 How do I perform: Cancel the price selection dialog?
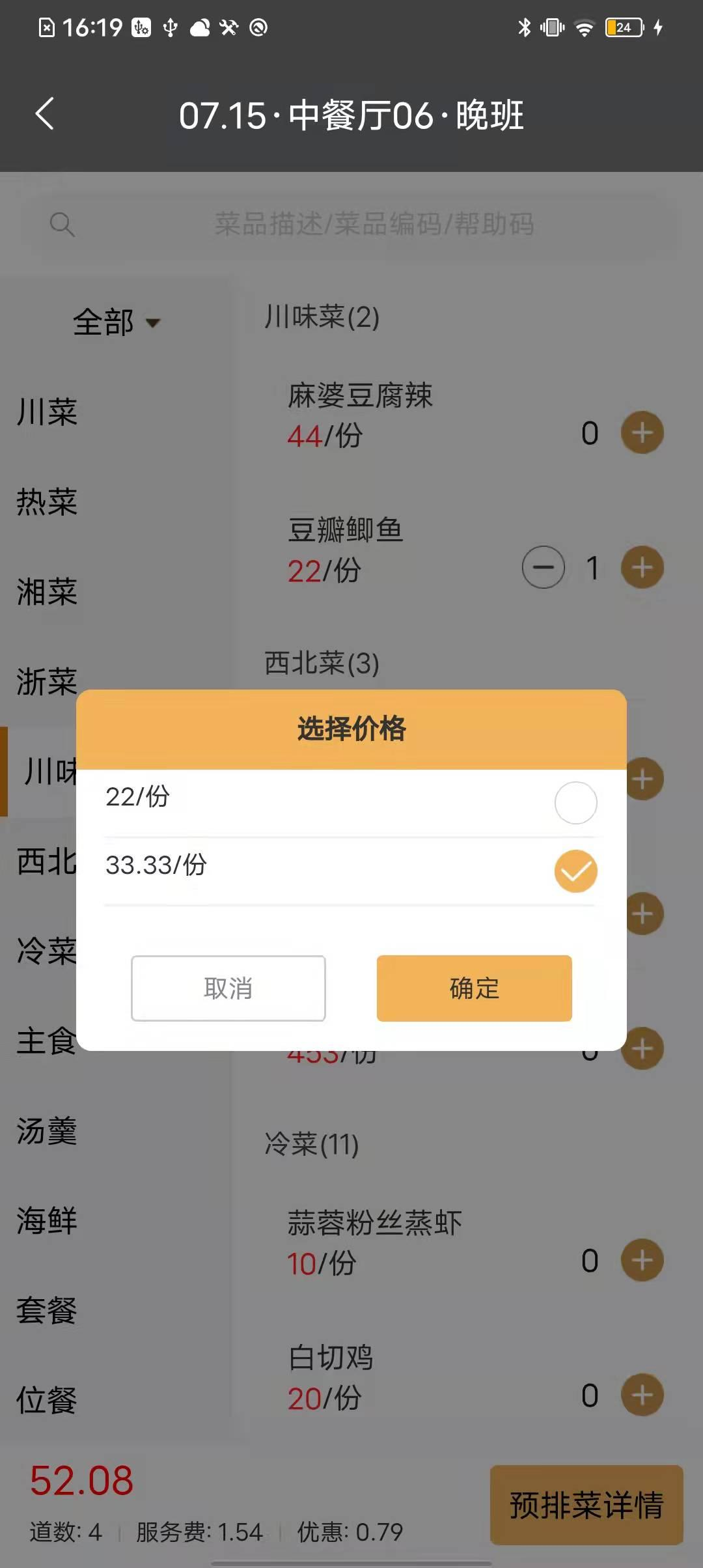(x=228, y=988)
